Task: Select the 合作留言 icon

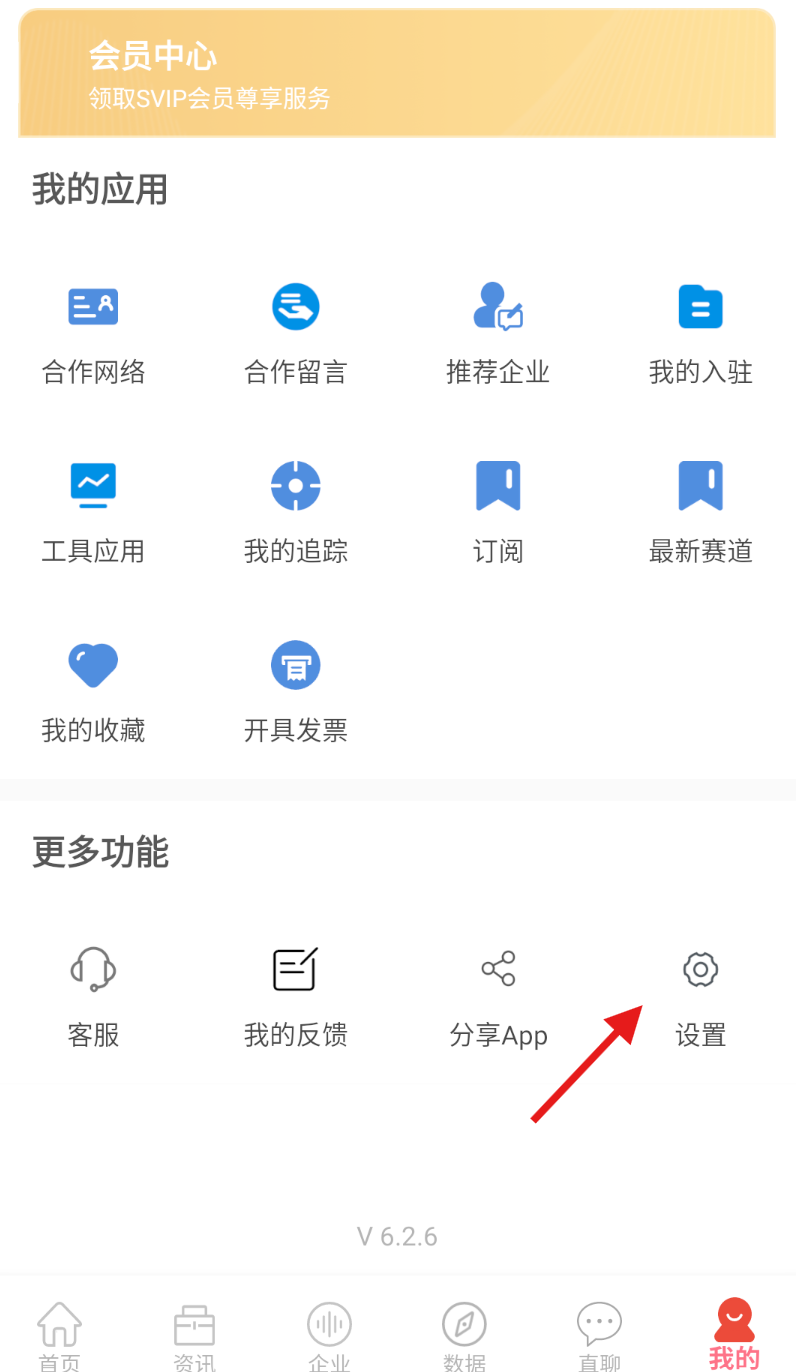Action: tap(295, 330)
